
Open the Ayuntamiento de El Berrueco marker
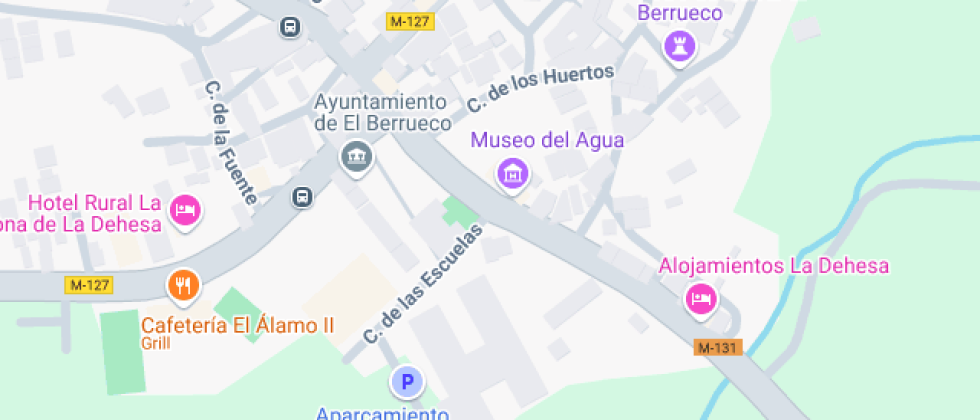355,156
